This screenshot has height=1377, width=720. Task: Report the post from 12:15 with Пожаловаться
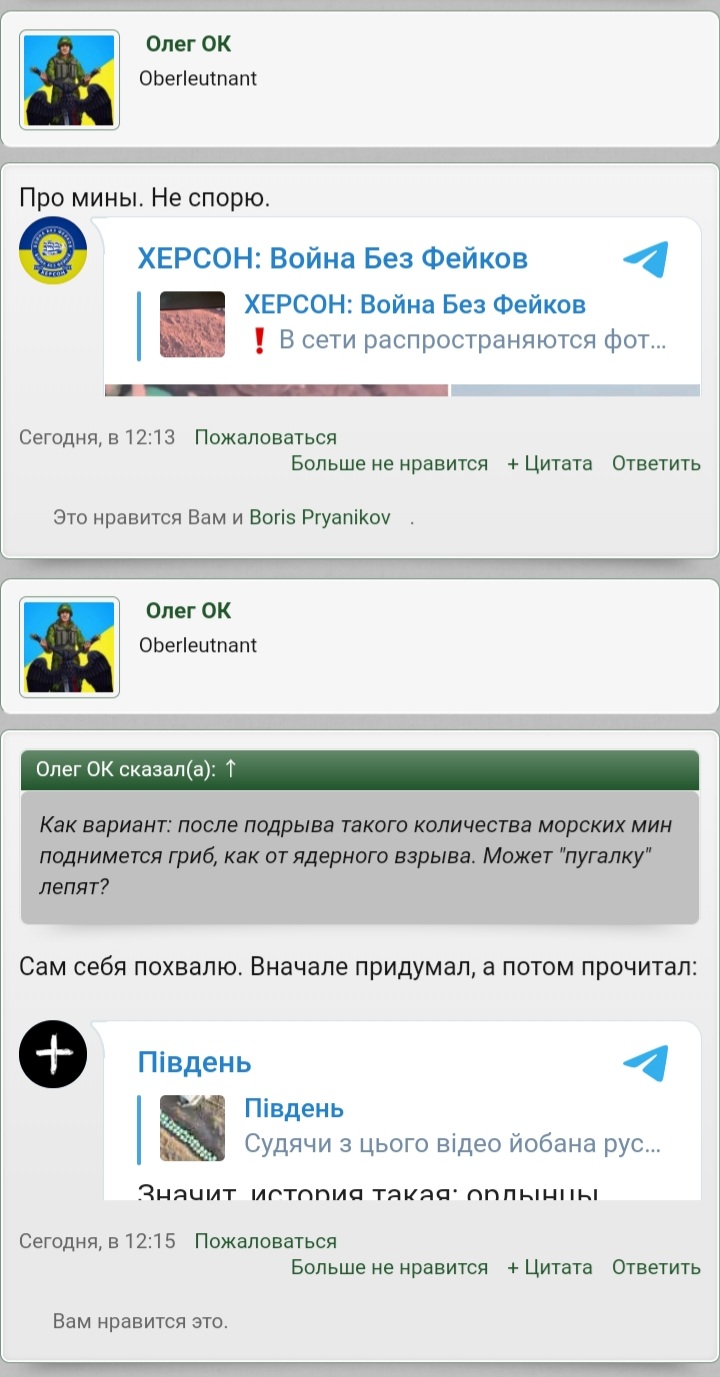pyautogui.click(x=265, y=1241)
